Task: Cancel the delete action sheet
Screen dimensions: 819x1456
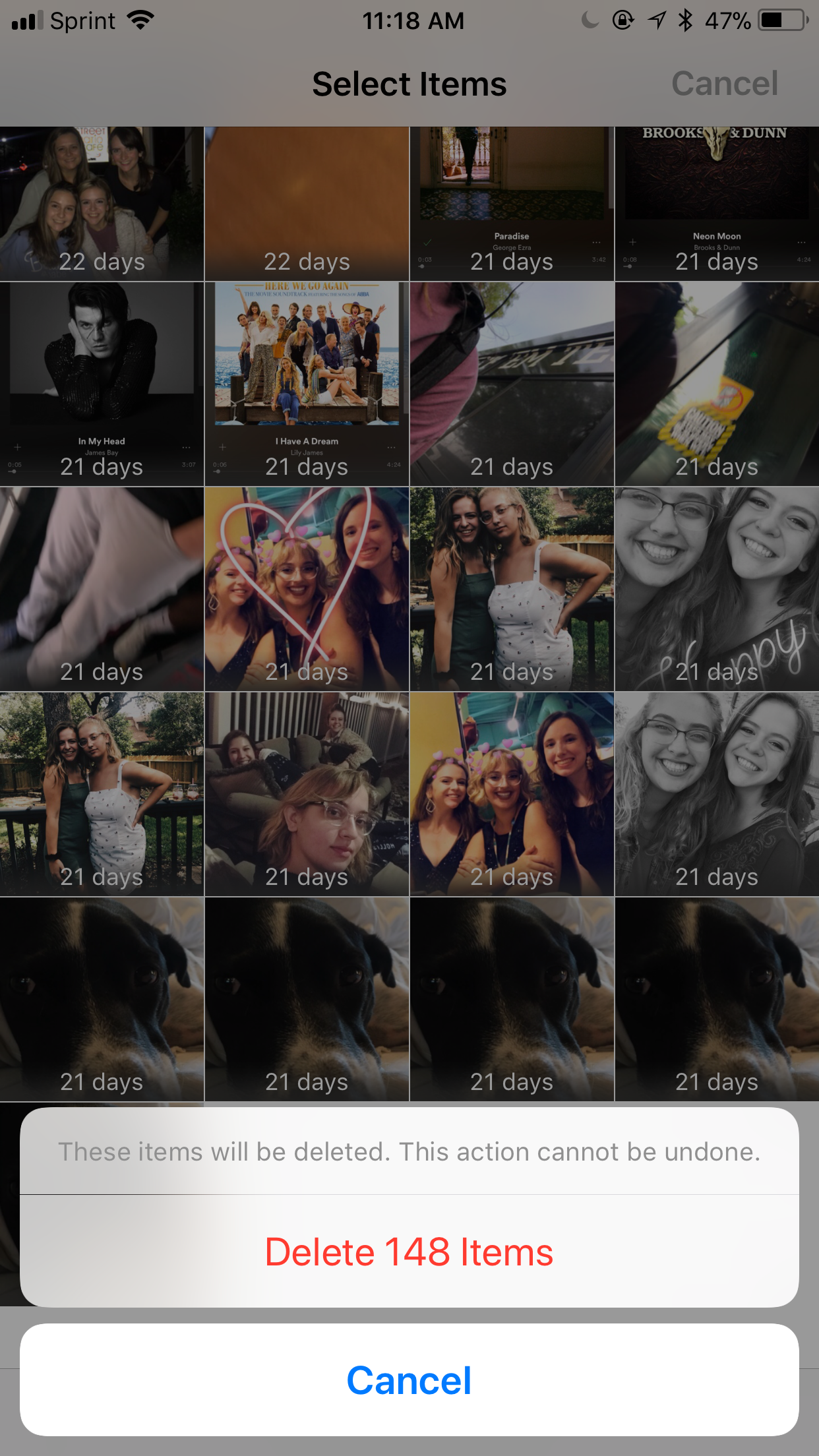Action: coord(409,1380)
